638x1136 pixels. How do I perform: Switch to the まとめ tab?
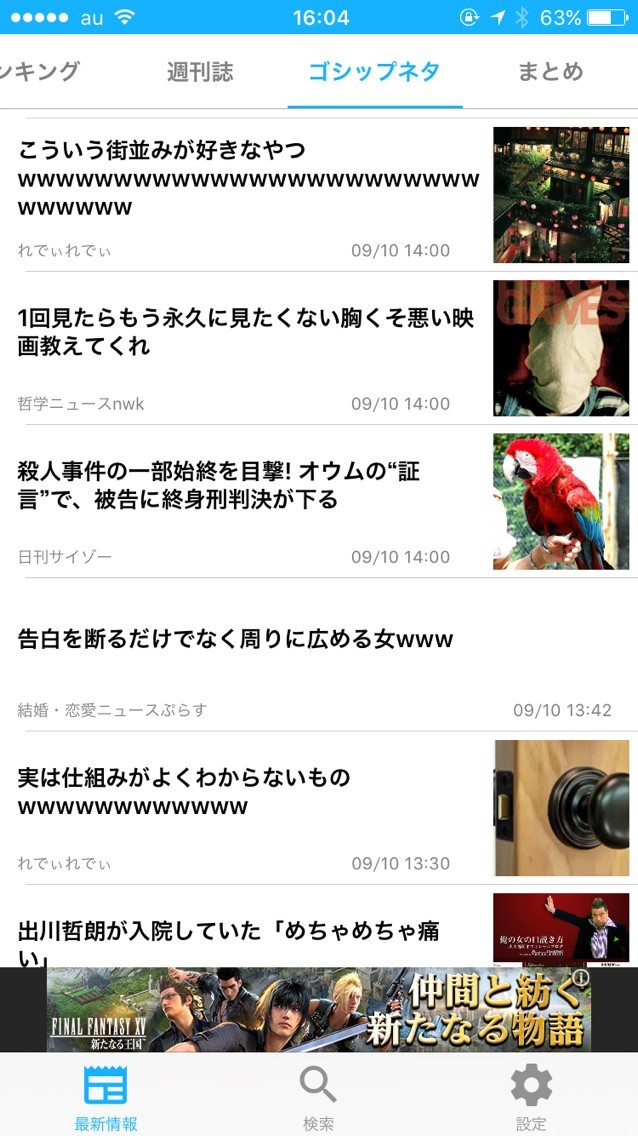click(550, 72)
